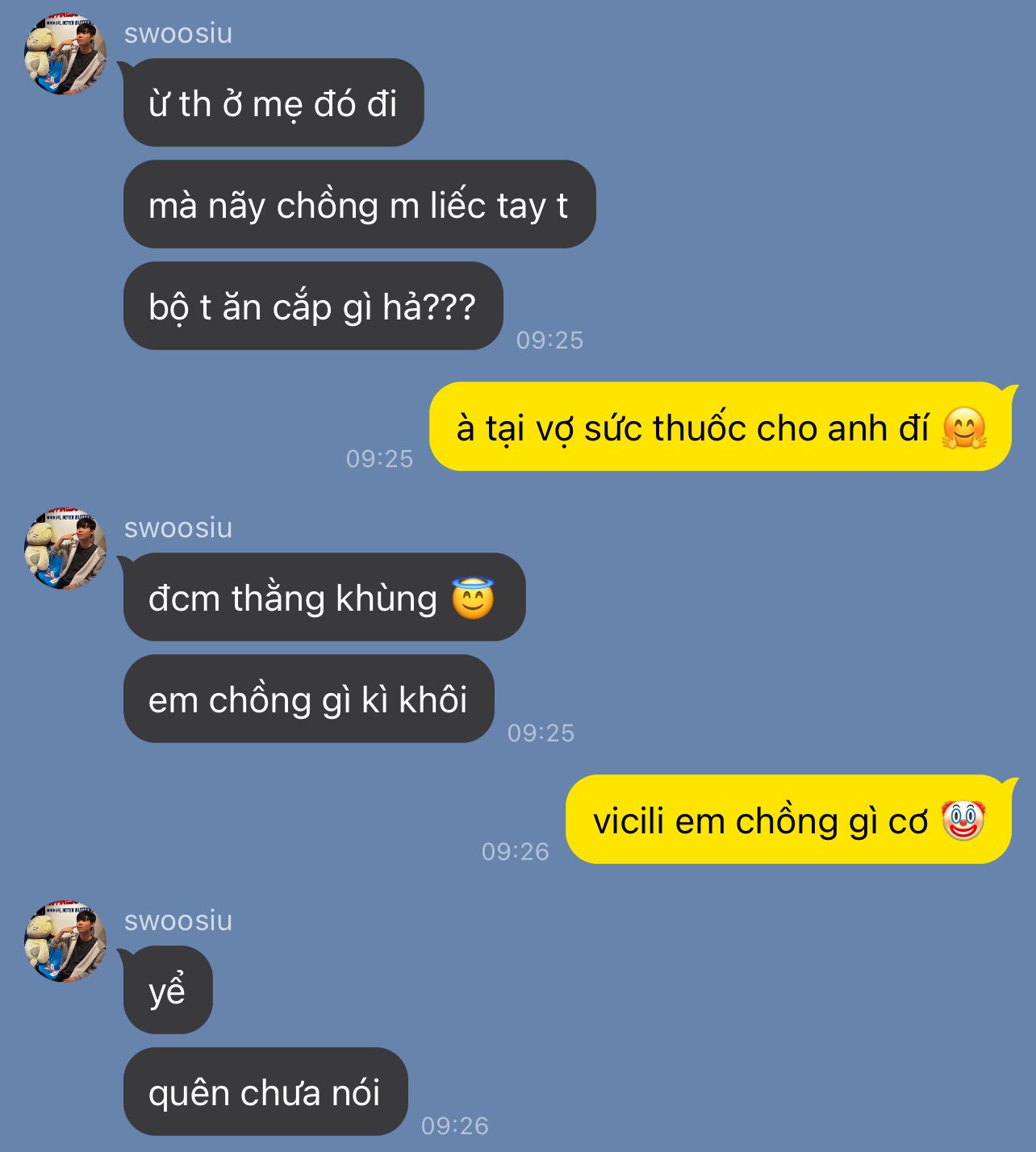Tap swoosiu's avatar beside "đcm thằng khùng" message

(65, 549)
